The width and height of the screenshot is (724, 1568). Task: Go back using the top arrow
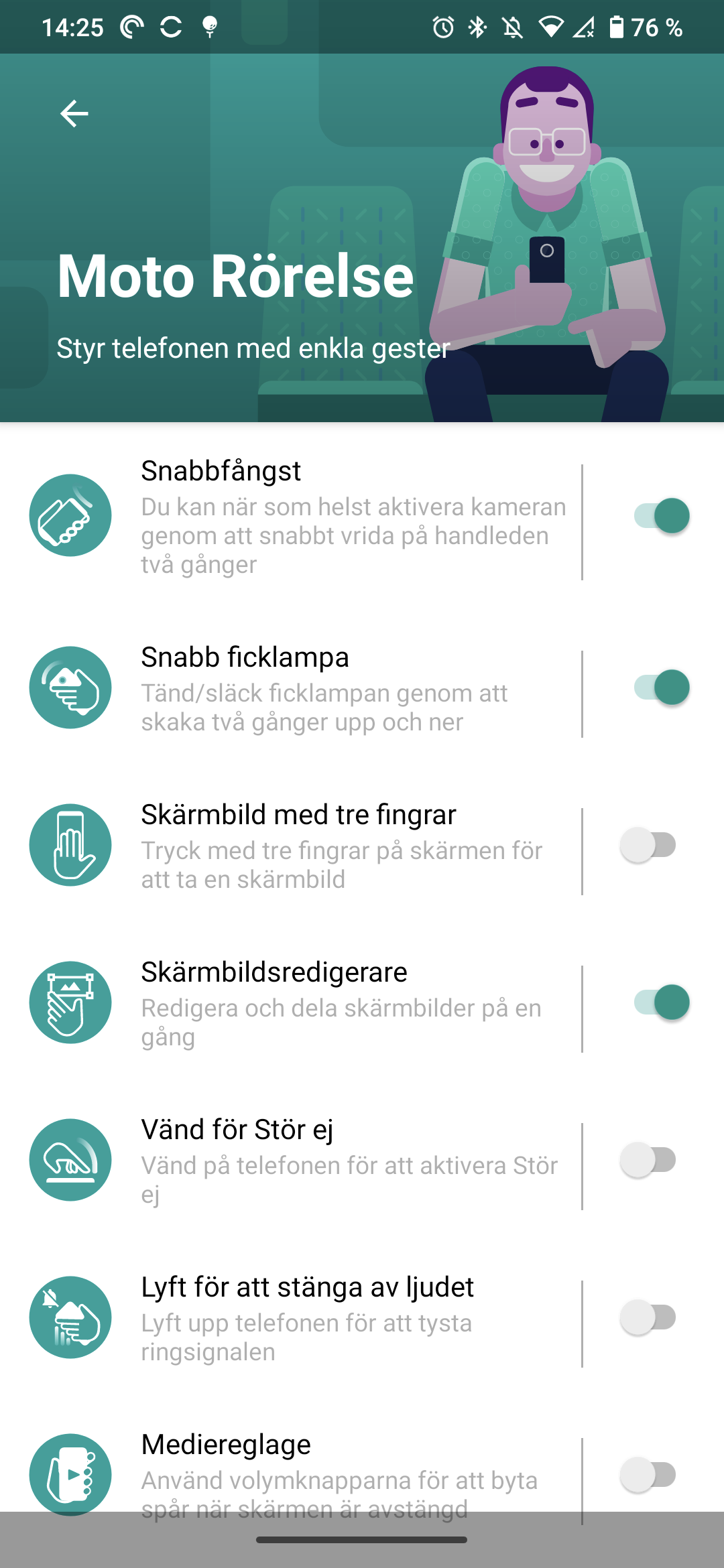(x=74, y=113)
